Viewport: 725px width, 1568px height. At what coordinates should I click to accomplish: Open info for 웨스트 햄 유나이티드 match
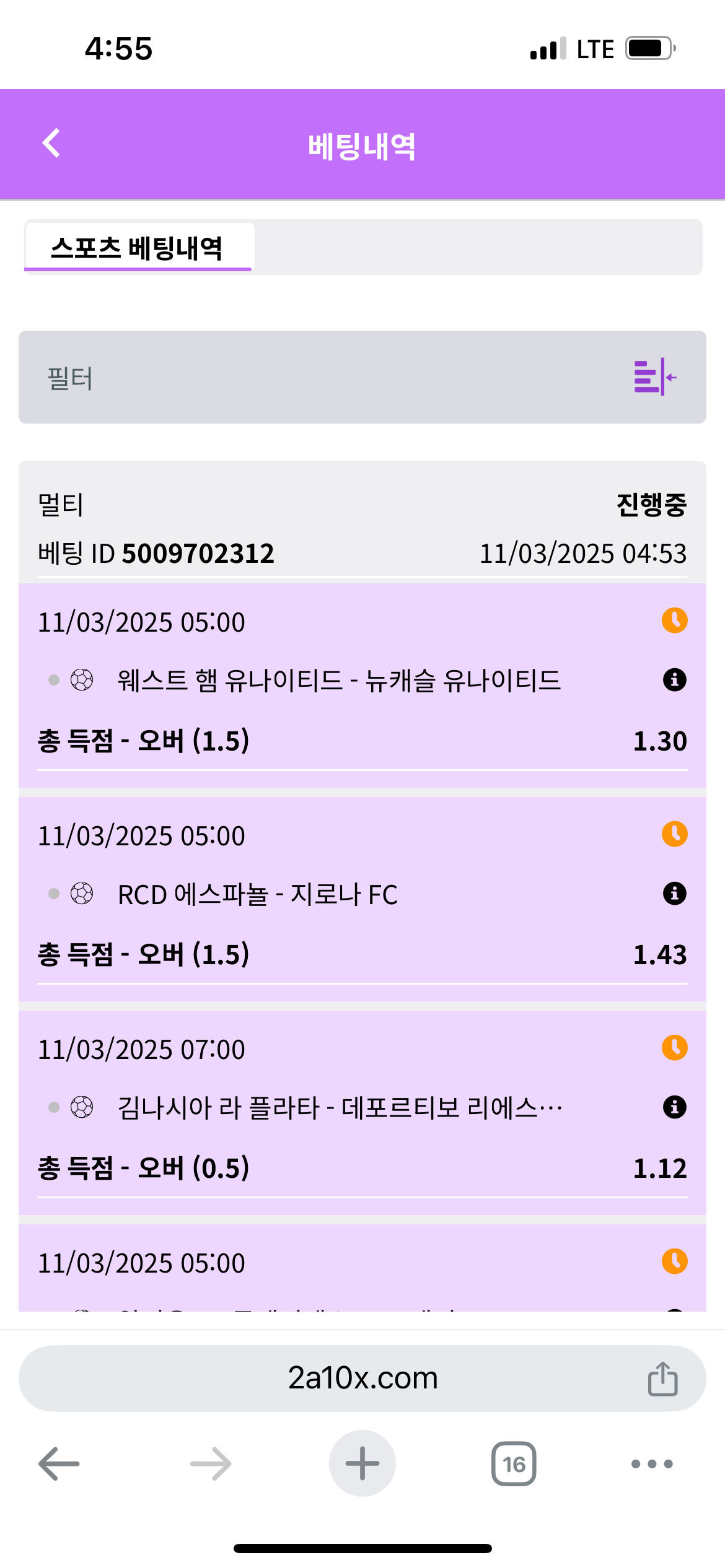[x=674, y=680]
